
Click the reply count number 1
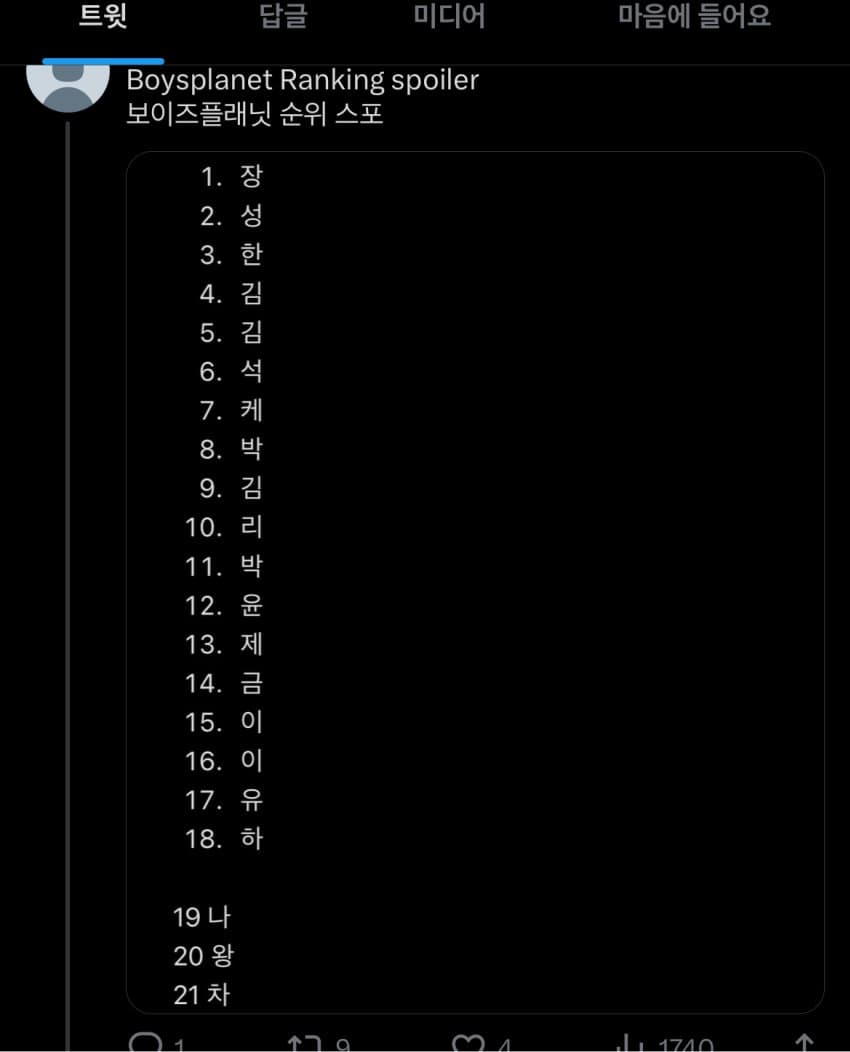tap(180, 1045)
